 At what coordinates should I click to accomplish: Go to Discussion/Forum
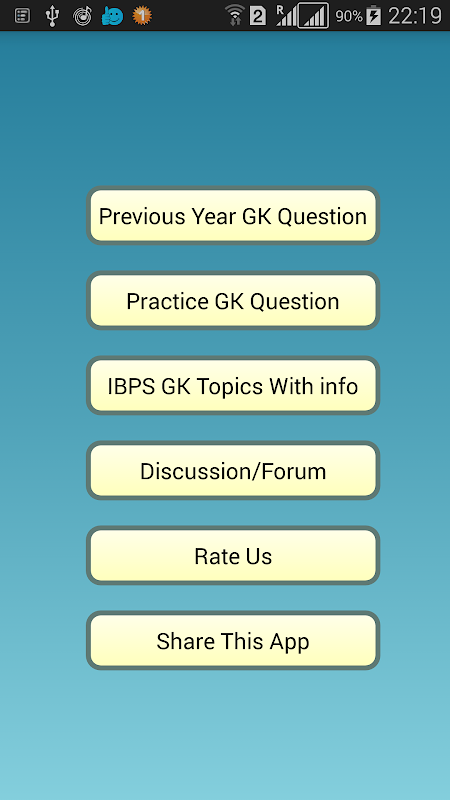[233, 470]
